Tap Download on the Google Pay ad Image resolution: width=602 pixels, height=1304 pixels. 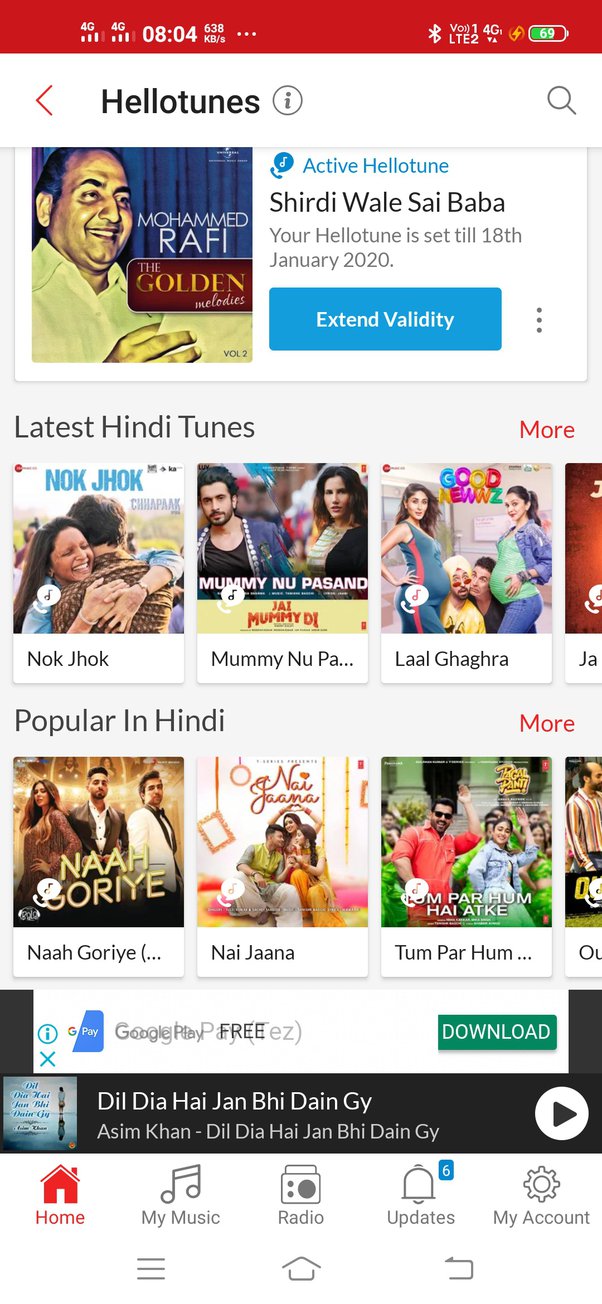pyautogui.click(x=497, y=1032)
